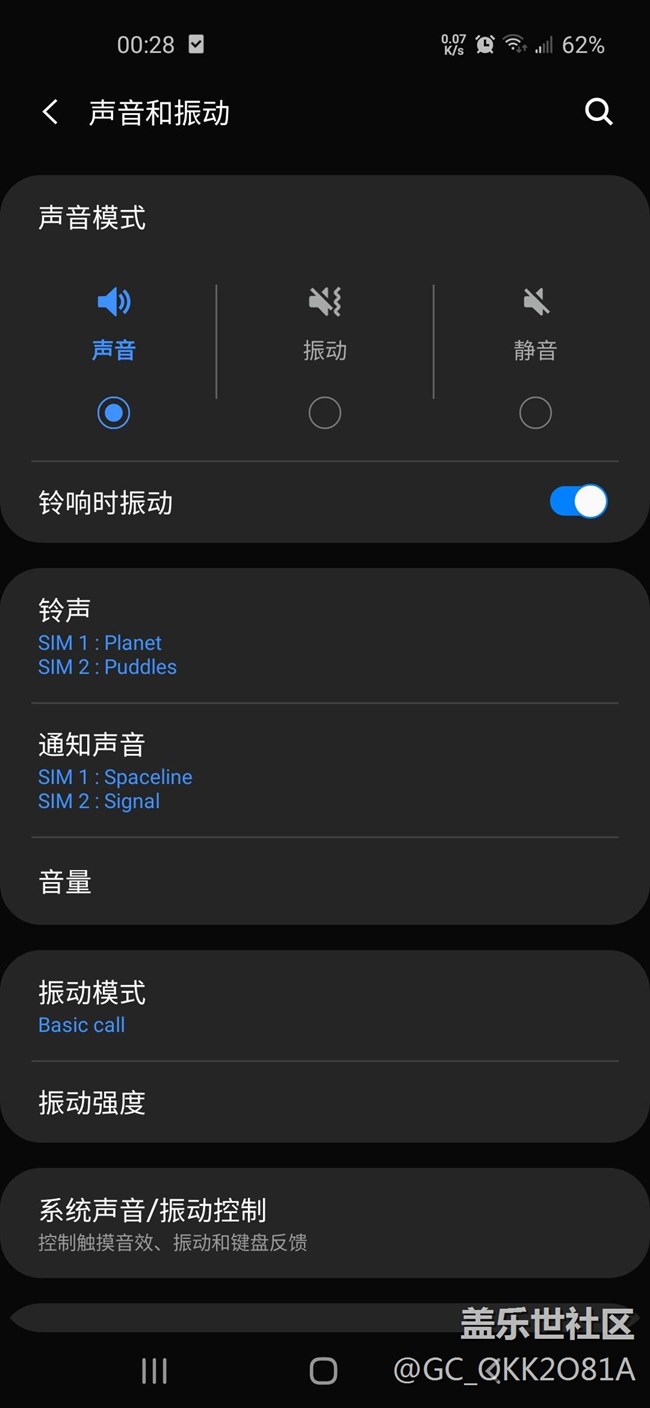650x1408 pixels.
Task: Disable 铃响时振动 switch
Action: [578, 502]
